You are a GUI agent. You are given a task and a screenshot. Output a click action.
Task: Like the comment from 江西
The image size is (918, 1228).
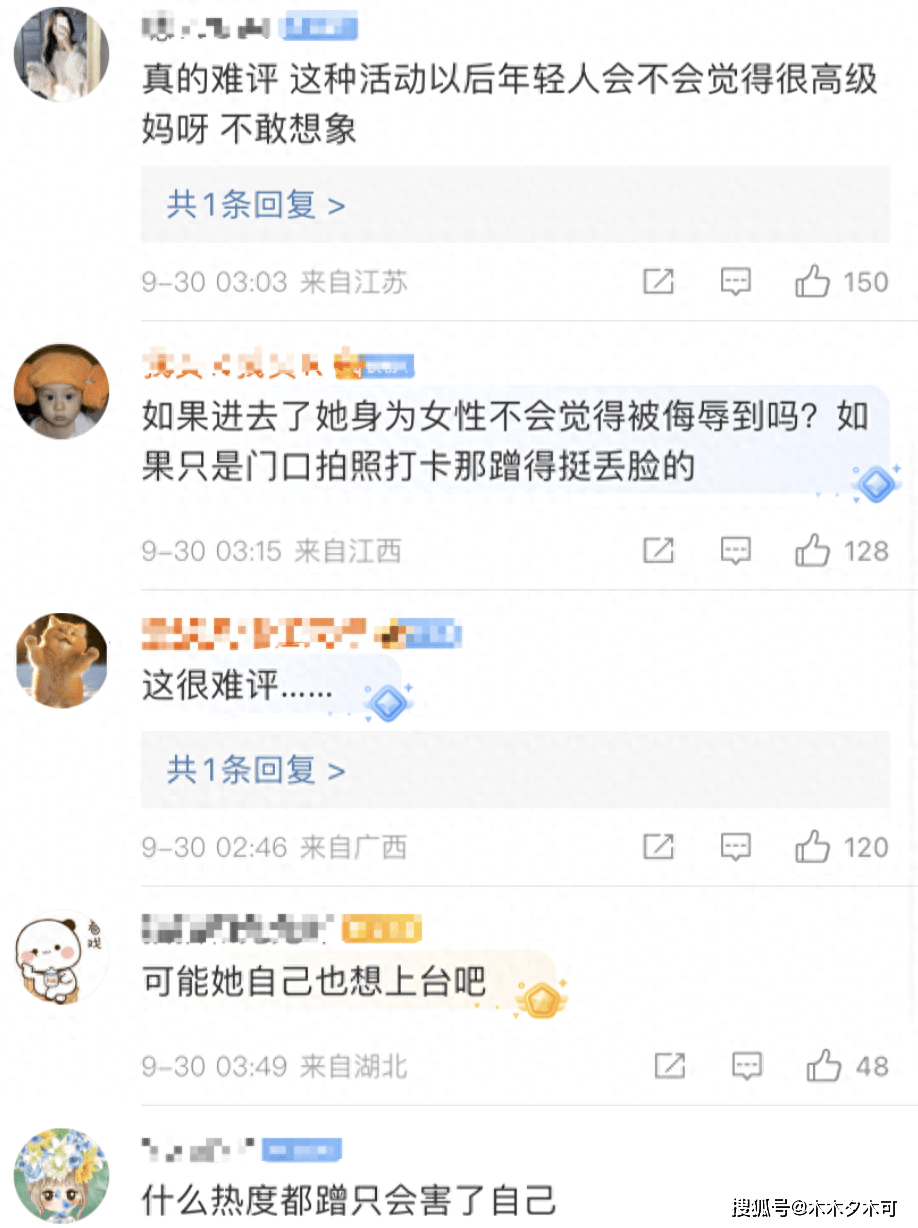813,550
